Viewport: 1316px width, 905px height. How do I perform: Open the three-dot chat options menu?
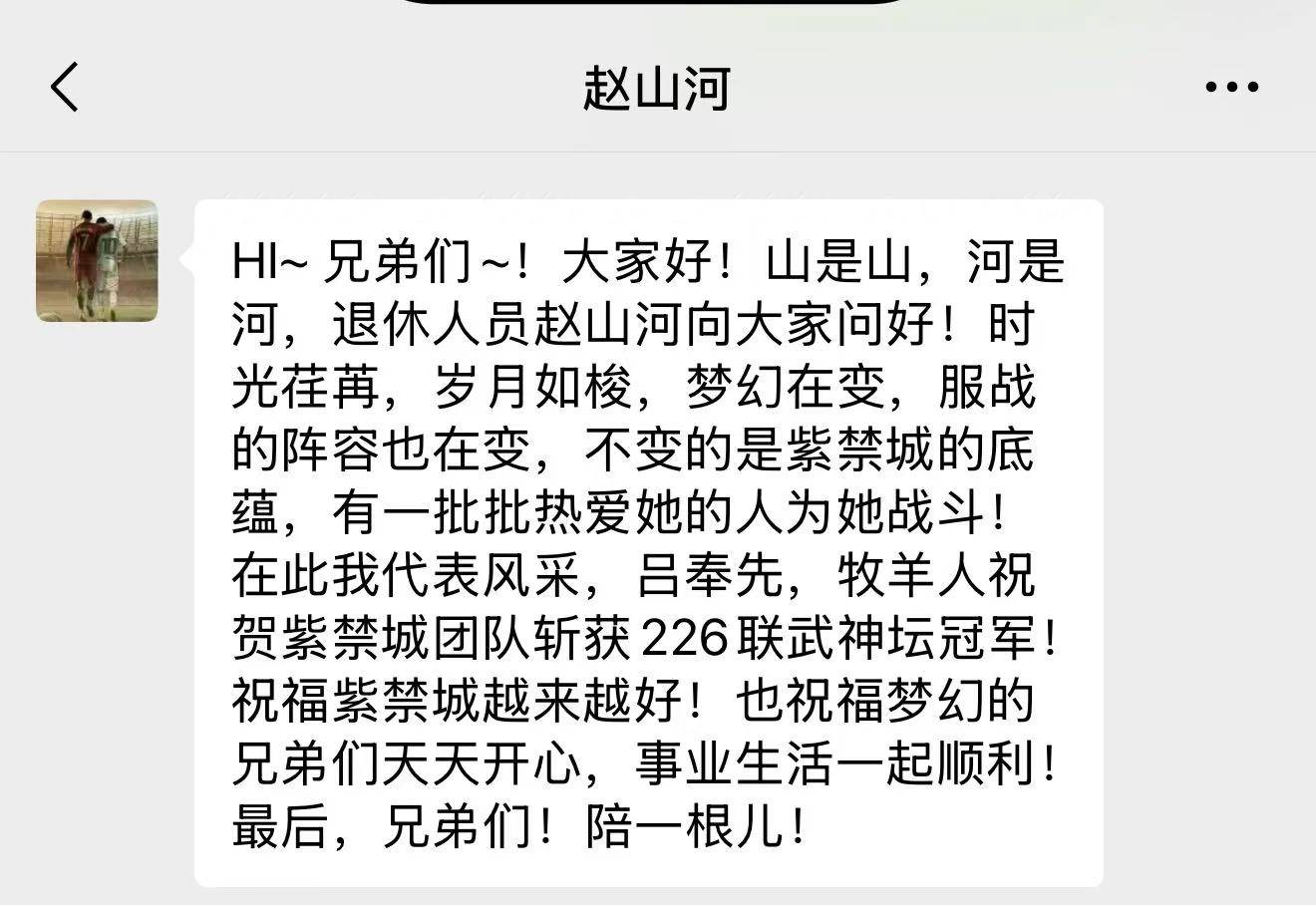[x=1231, y=88]
